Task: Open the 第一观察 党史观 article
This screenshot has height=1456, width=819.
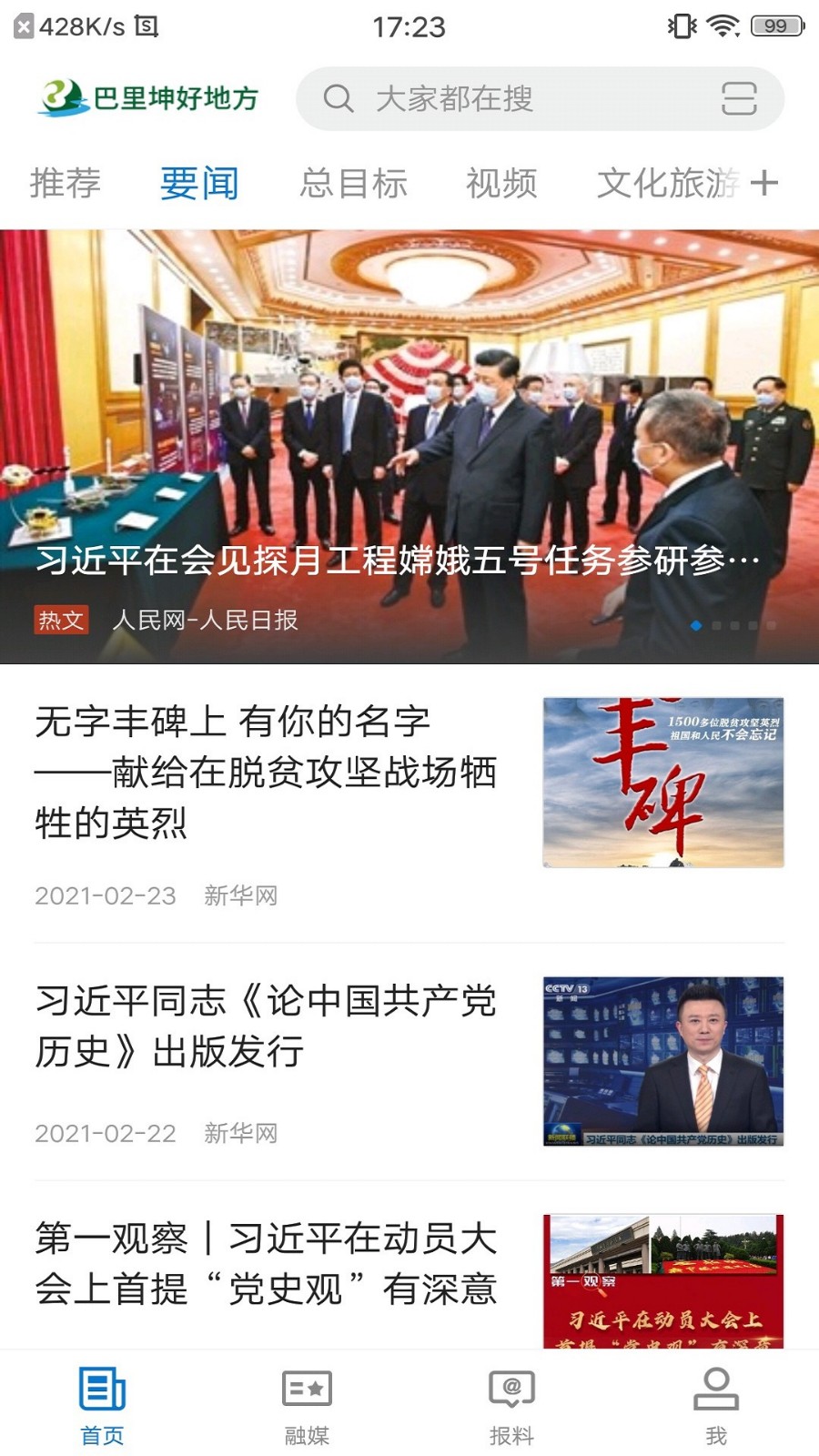Action: click(266, 1264)
